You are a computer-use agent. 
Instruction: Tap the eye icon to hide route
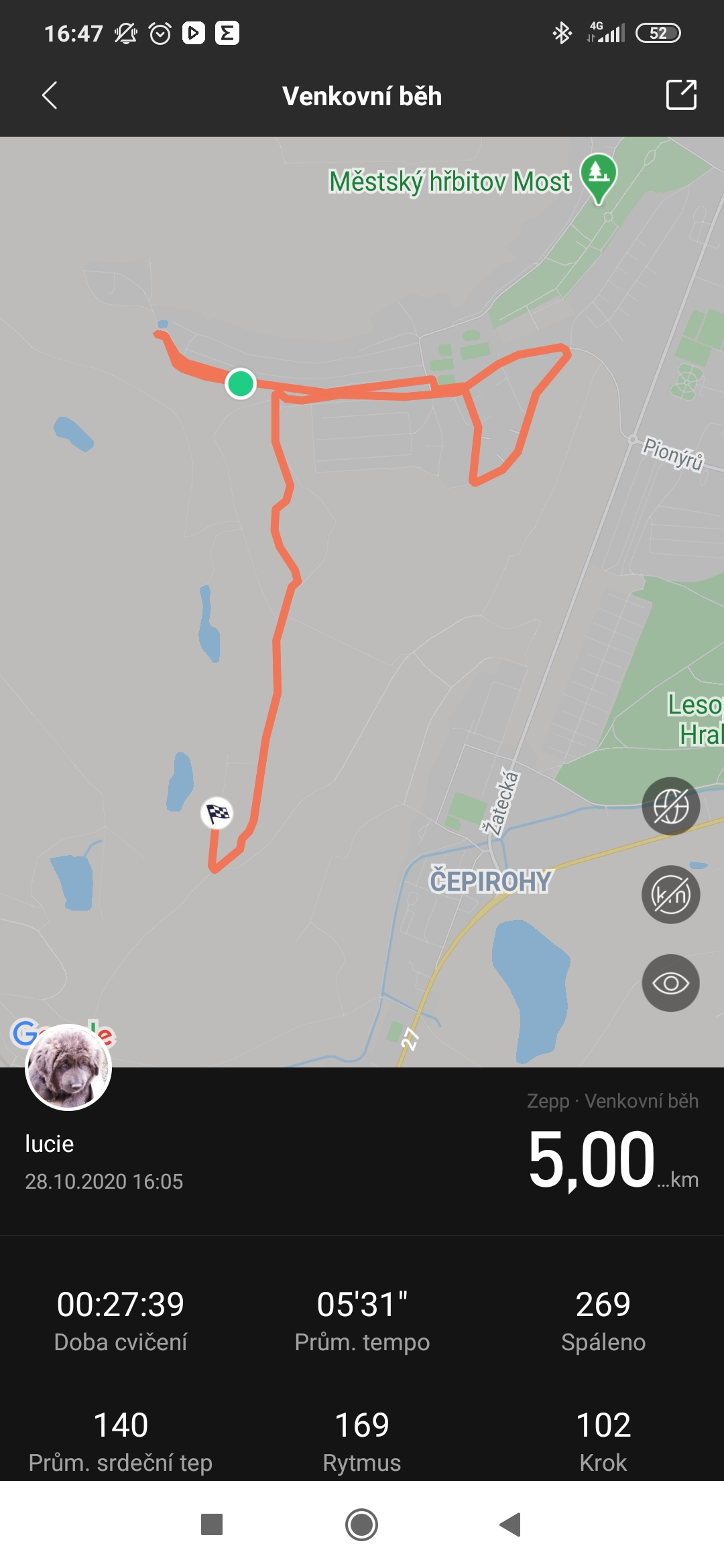click(670, 983)
